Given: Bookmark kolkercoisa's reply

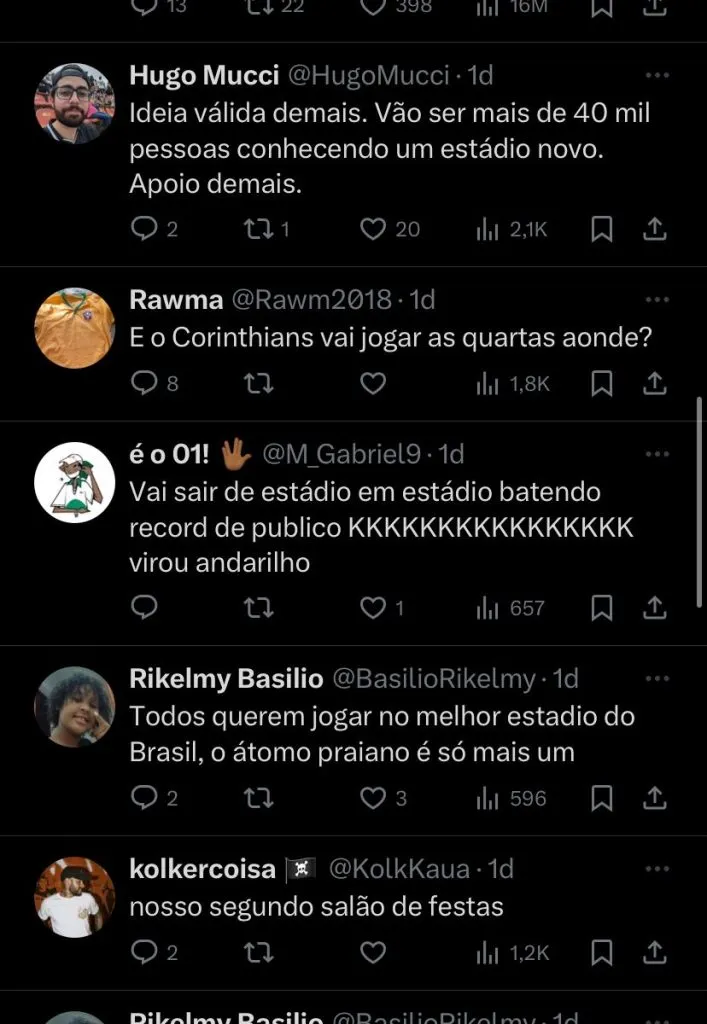Looking at the screenshot, I should (601, 953).
